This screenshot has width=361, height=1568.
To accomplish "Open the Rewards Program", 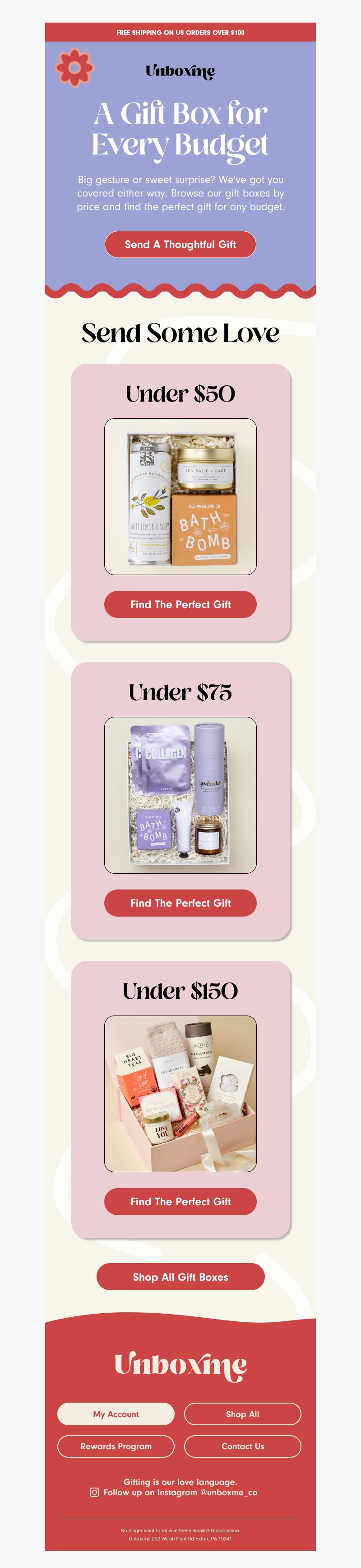I will pyautogui.click(x=116, y=1446).
